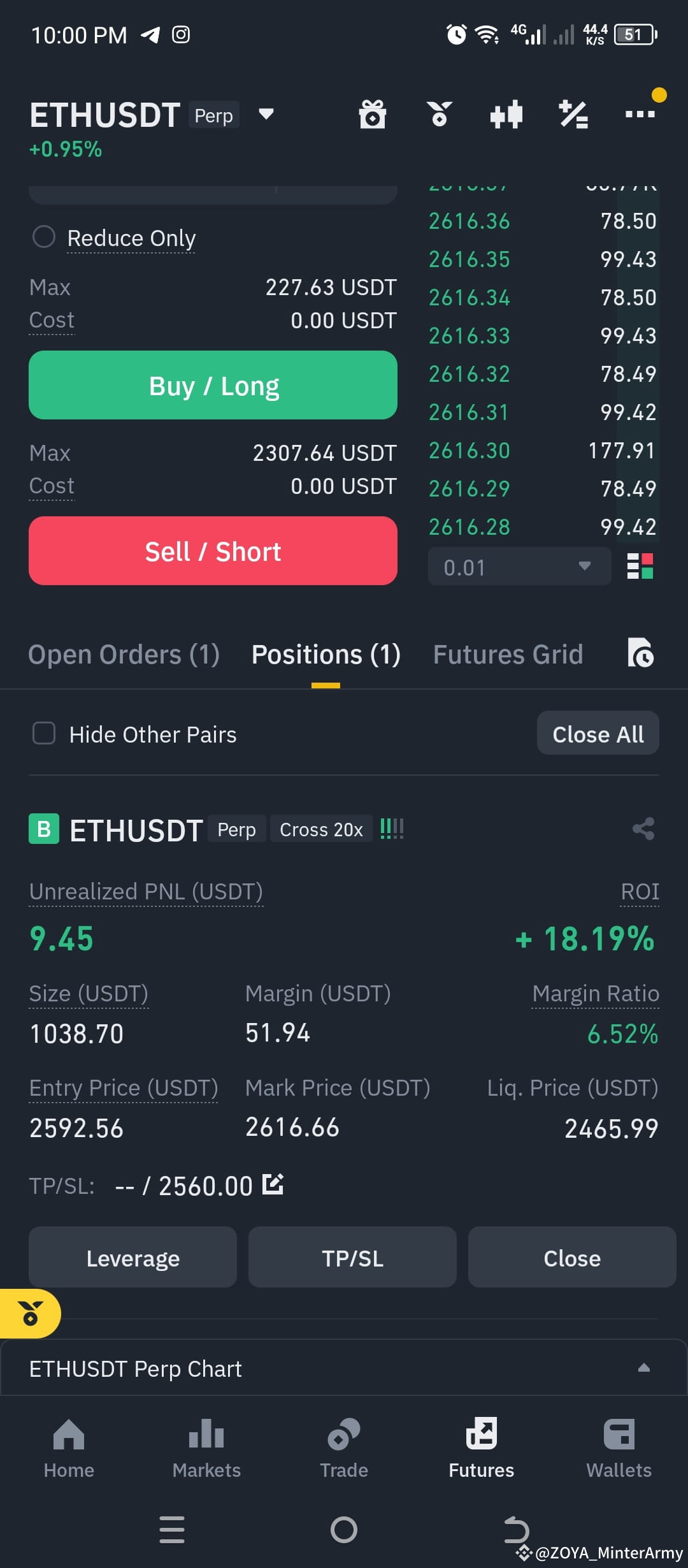688x1568 pixels.
Task: Open the ETHUSDT pair selector dropdown
Action: (266, 115)
